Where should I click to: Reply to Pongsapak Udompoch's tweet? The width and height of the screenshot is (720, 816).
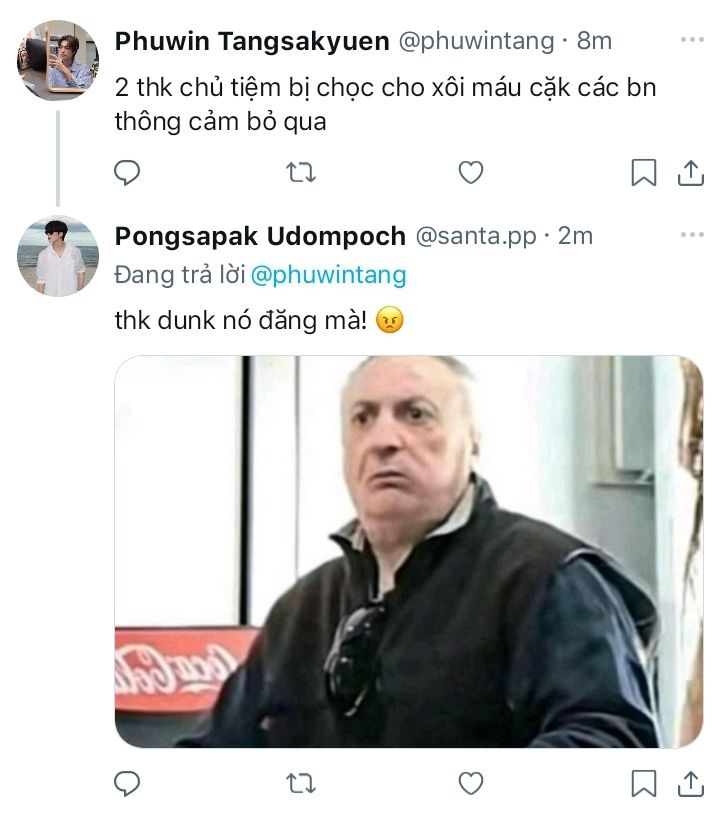pyautogui.click(x=127, y=784)
